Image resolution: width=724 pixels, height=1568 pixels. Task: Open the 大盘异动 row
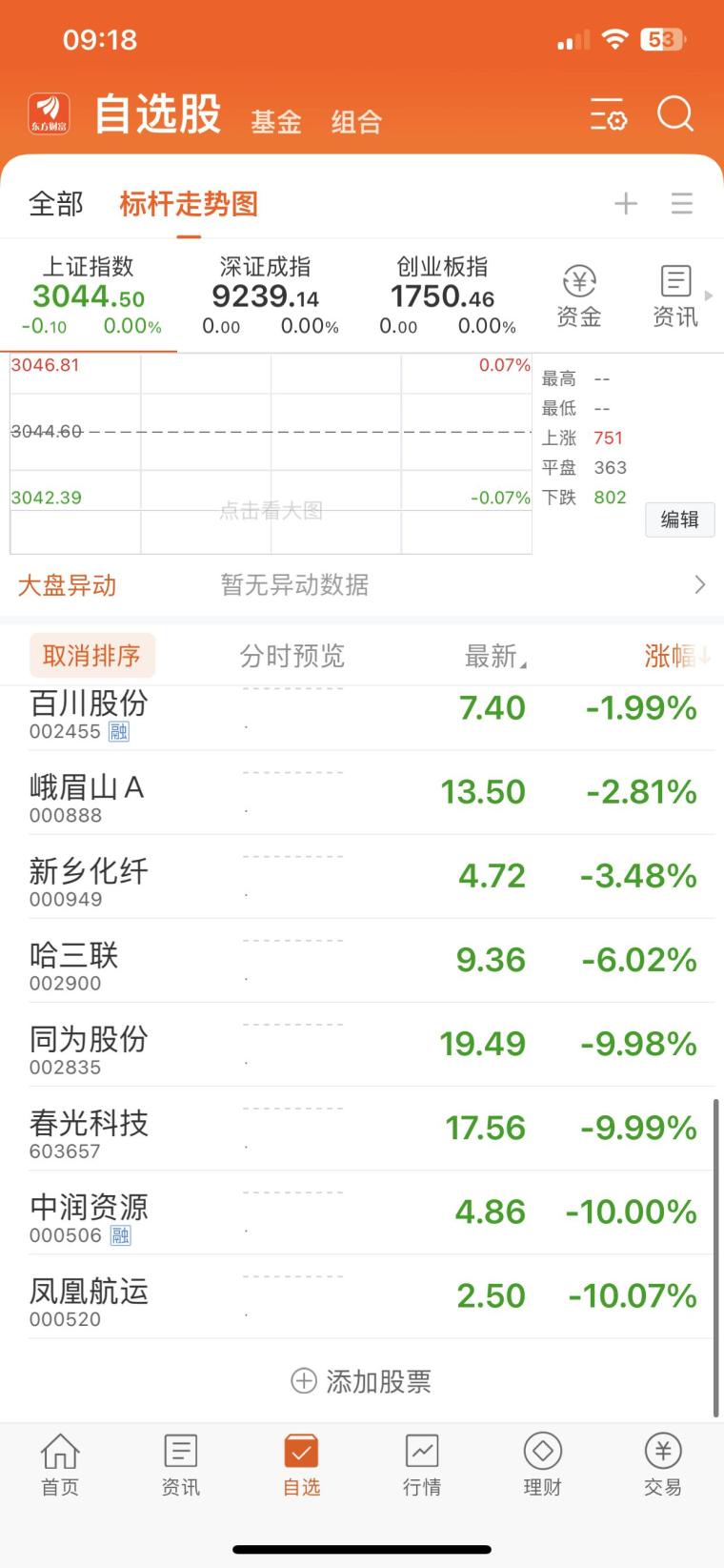point(362,584)
